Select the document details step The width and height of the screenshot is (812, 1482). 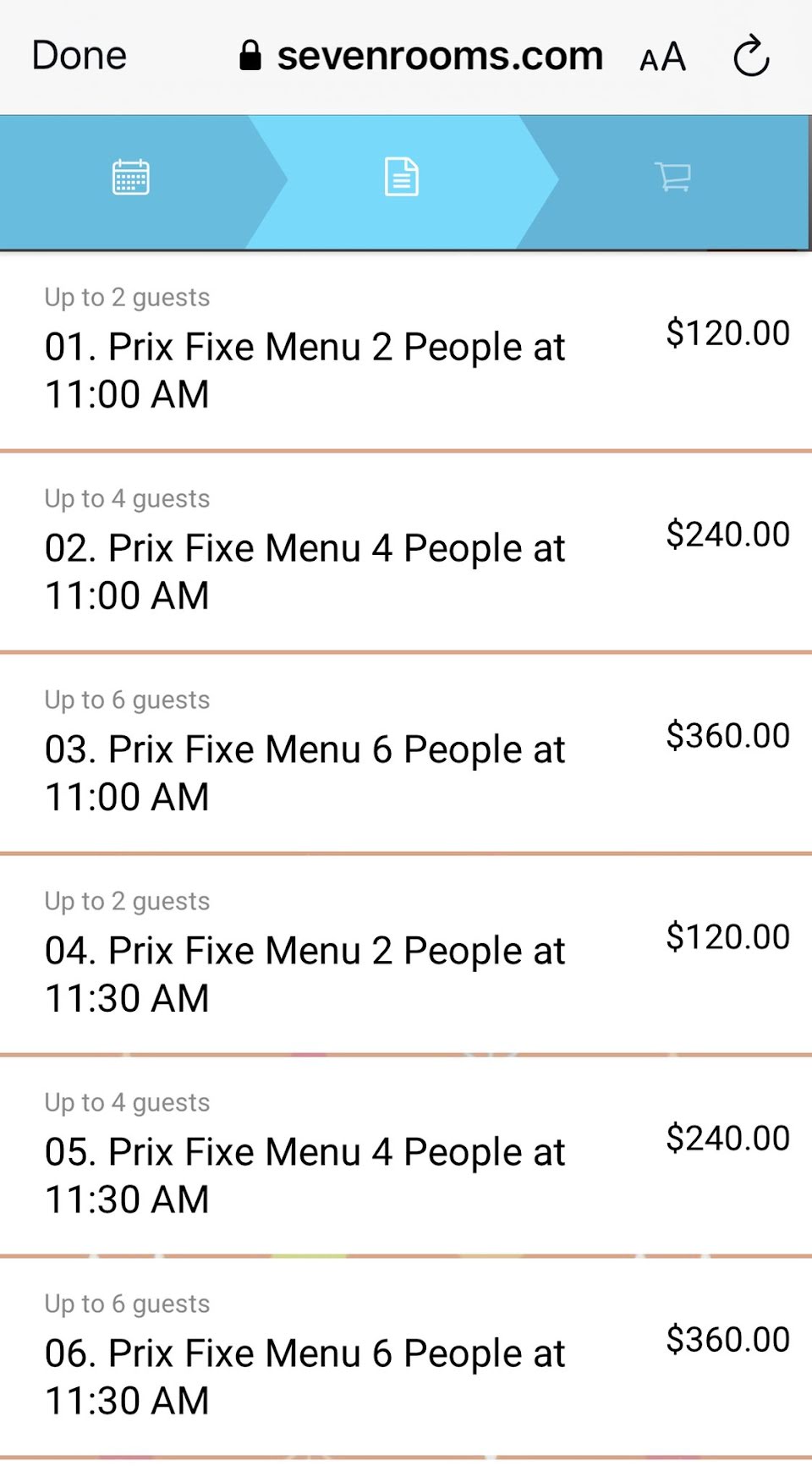[x=401, y=178]
